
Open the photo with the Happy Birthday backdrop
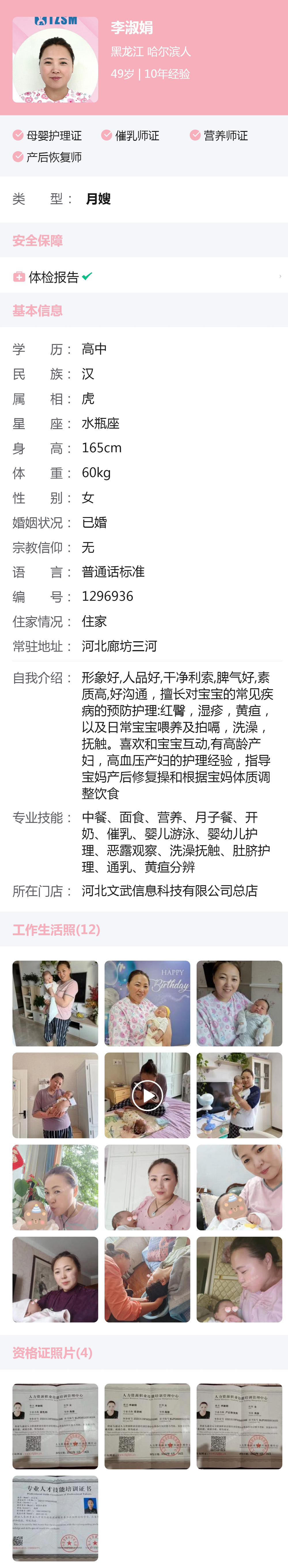(147, 1003)
